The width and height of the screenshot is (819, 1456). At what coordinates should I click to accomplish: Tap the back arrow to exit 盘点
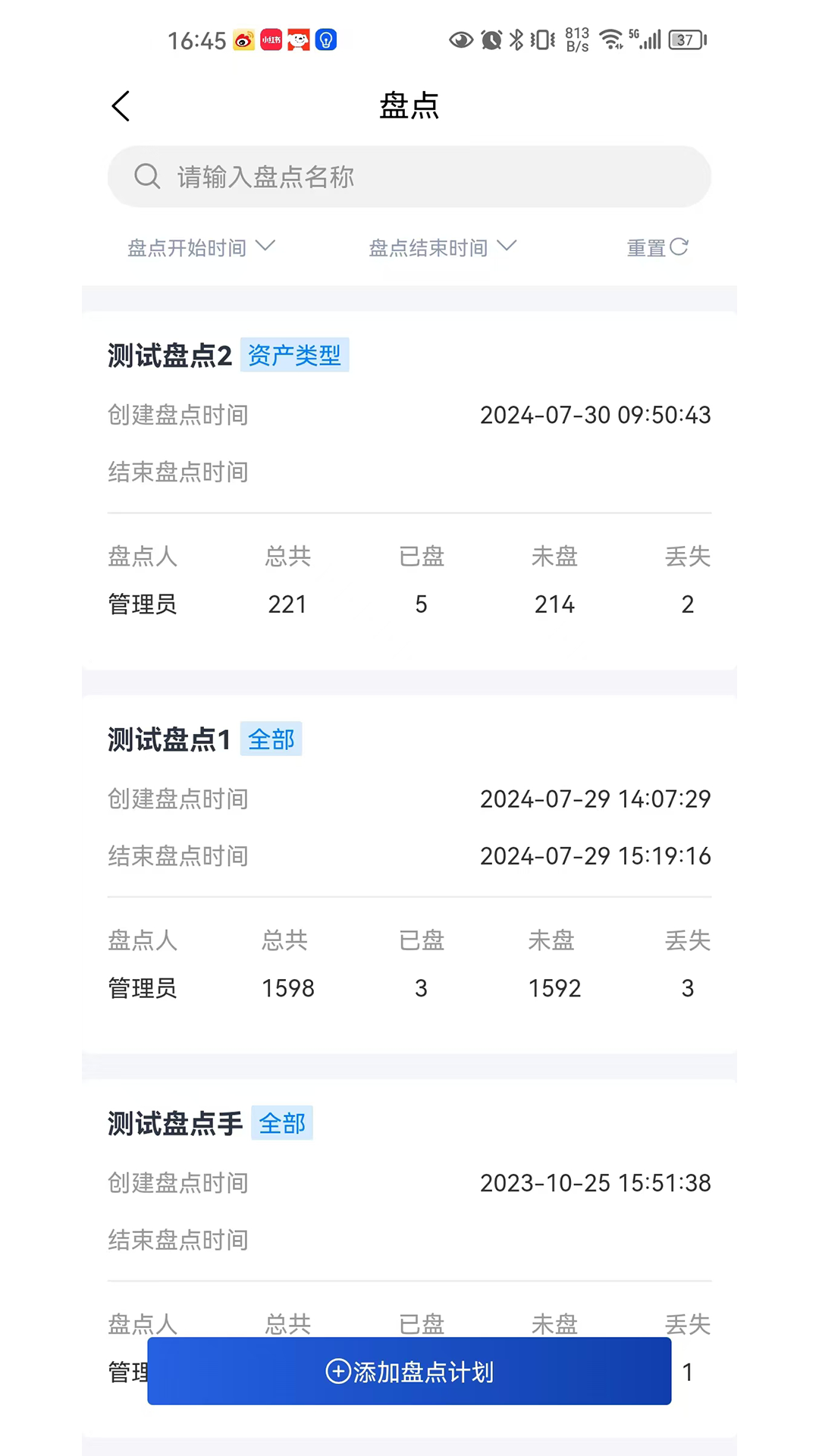tap(121, 106)
